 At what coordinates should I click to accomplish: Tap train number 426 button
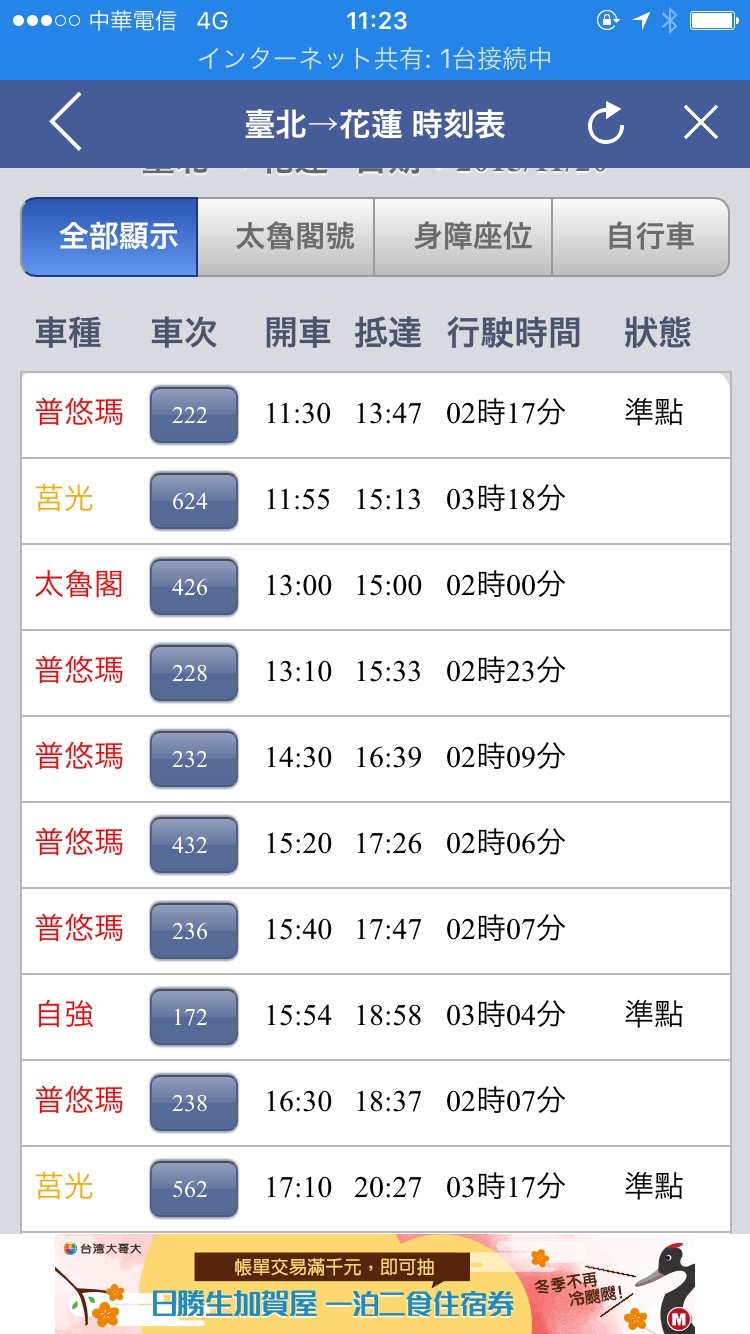coord(193,587)
